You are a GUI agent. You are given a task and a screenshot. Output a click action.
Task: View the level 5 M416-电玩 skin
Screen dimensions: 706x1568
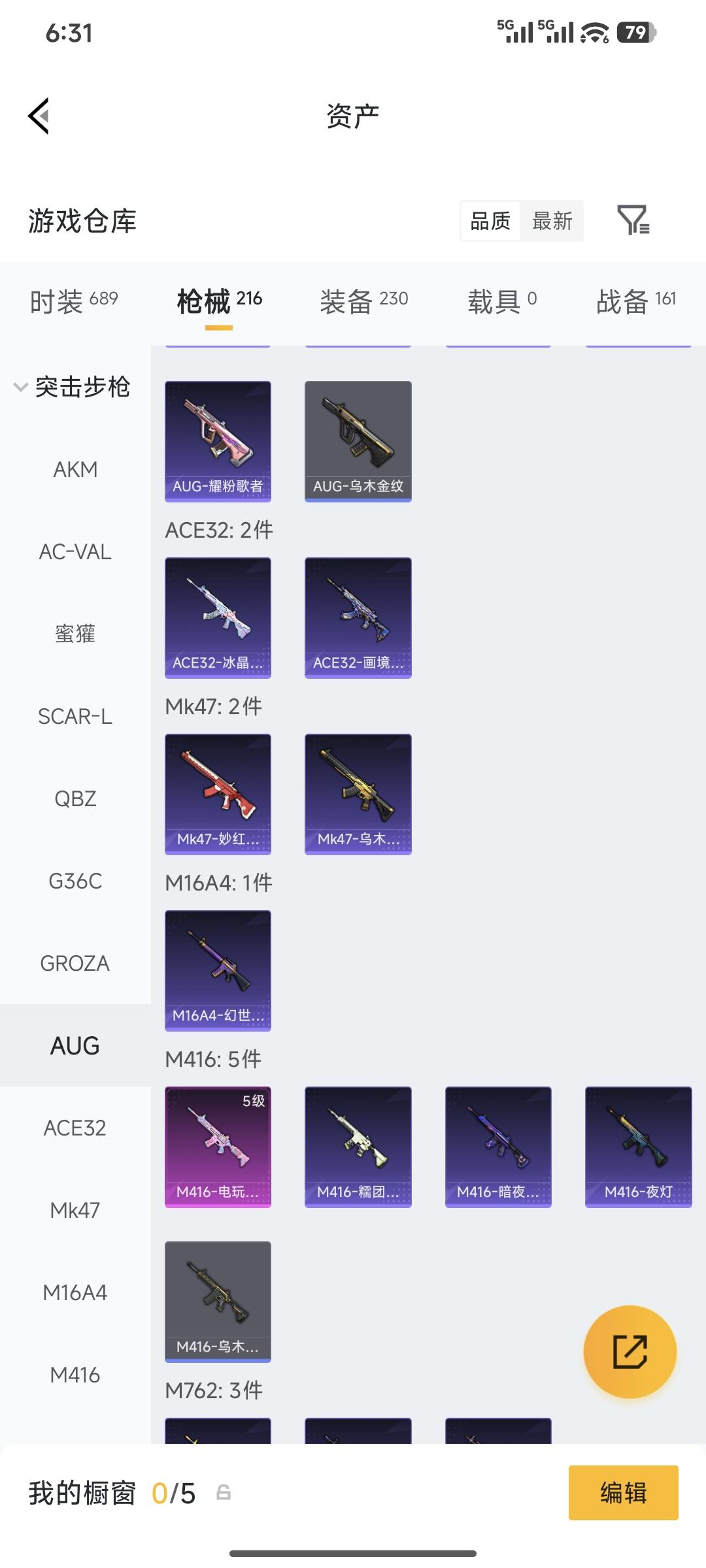point(218,1147)
